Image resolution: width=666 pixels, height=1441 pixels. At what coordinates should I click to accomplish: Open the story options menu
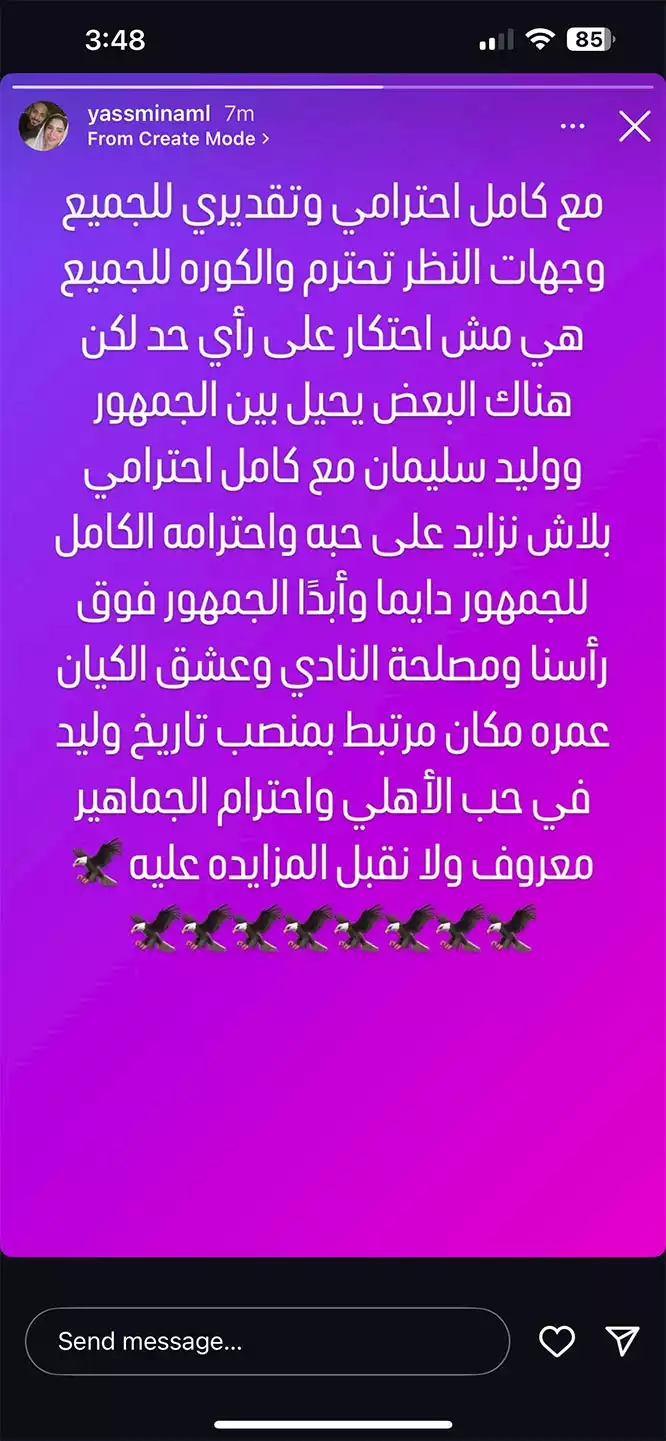572,127
